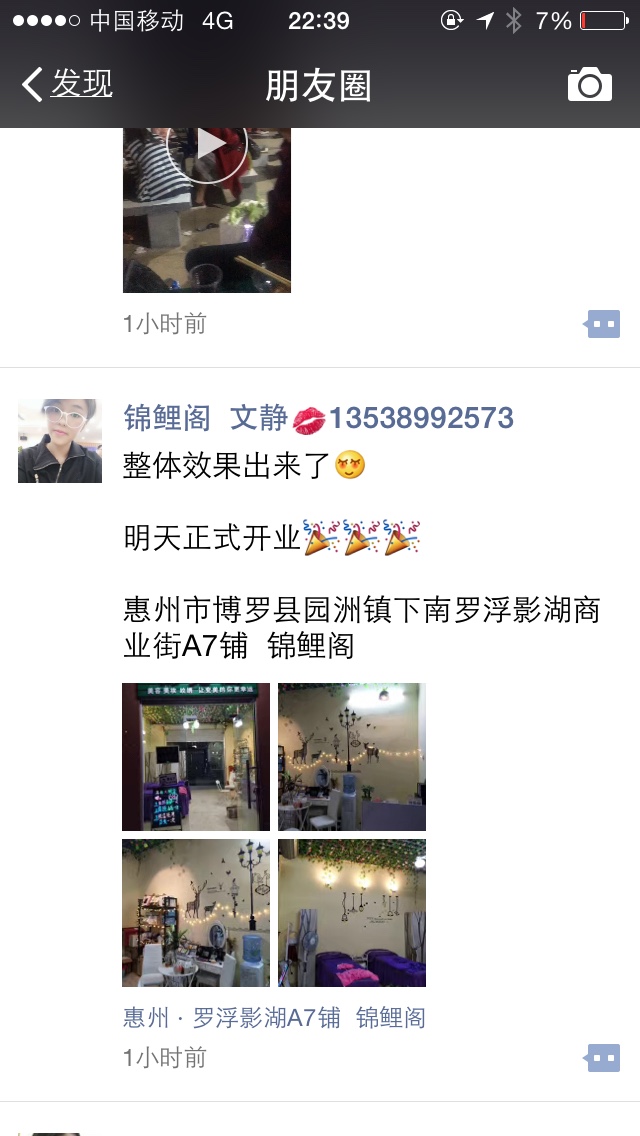Go back to 发现

(68, 85)
